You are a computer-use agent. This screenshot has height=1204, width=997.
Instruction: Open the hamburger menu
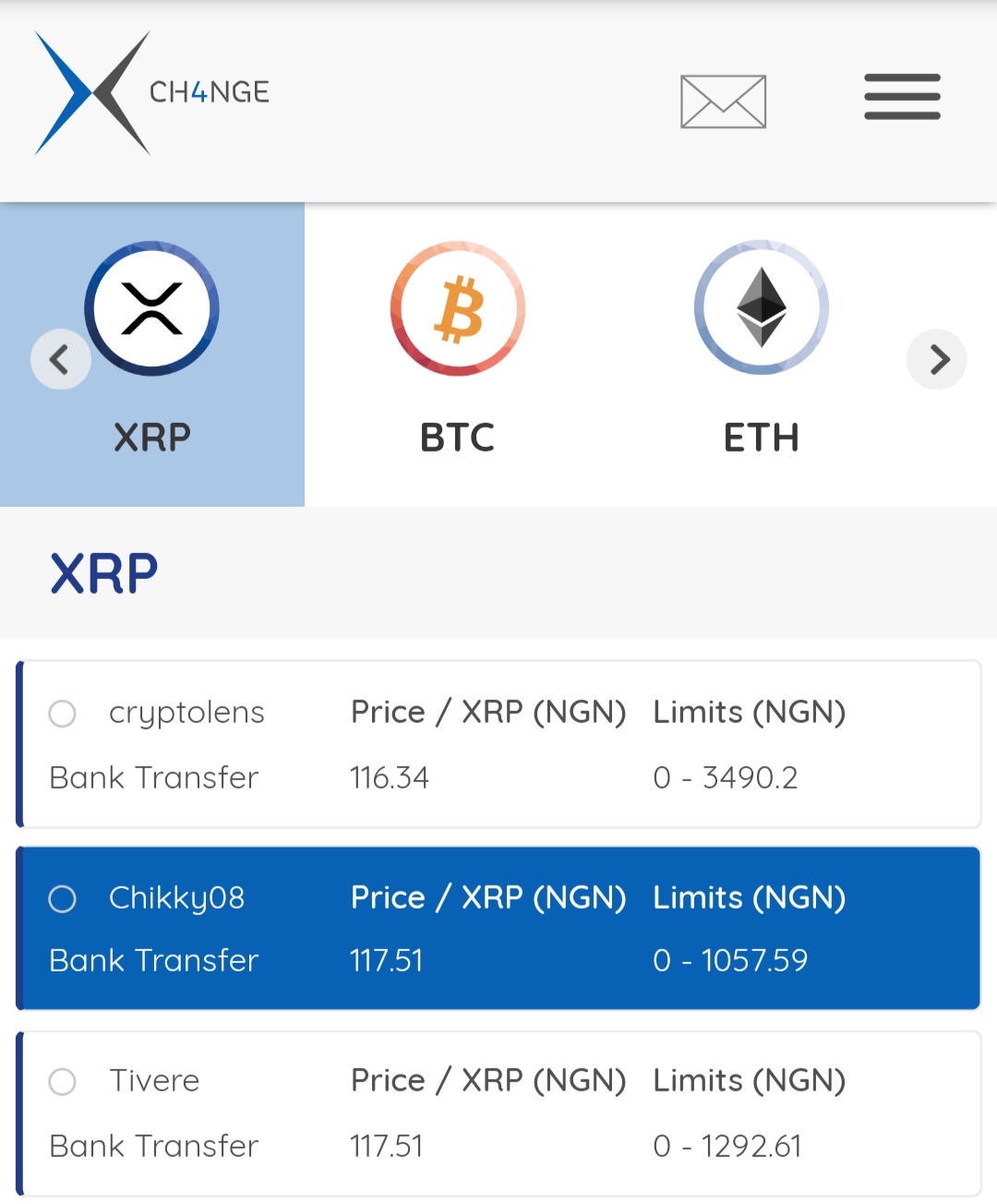coord(902,97)
